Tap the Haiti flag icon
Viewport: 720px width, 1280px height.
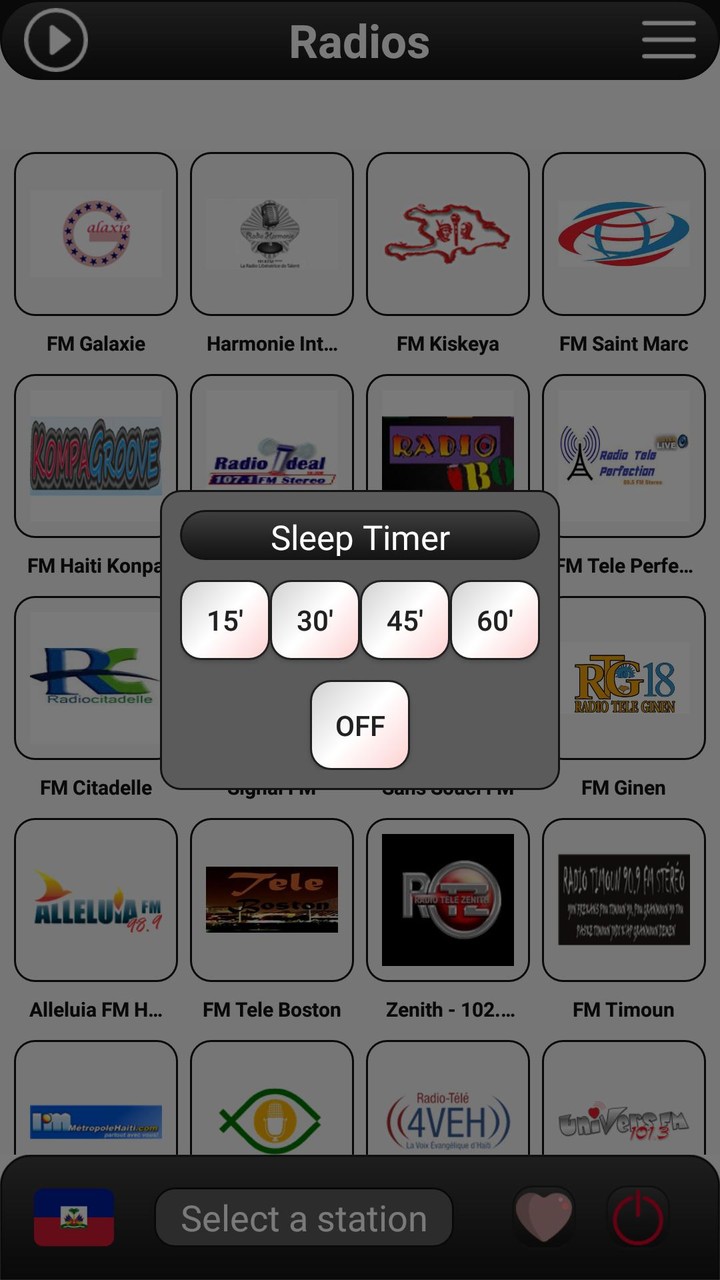coord(75,1216)
